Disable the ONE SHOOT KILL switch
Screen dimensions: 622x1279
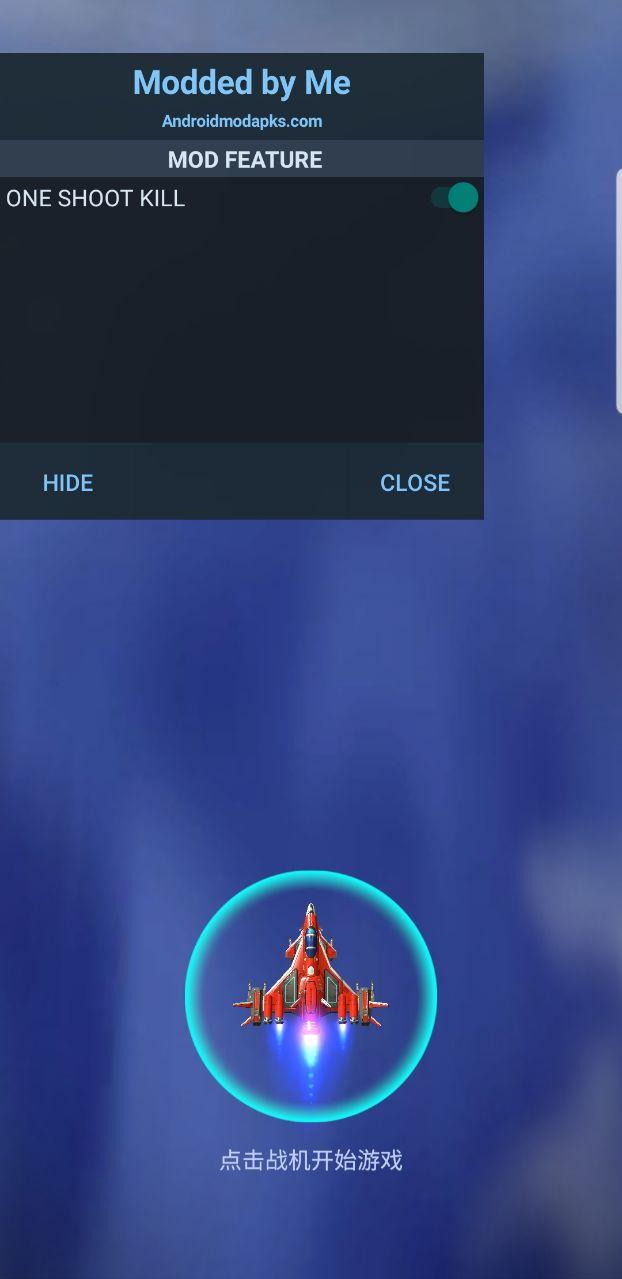(x=455, y=198)
